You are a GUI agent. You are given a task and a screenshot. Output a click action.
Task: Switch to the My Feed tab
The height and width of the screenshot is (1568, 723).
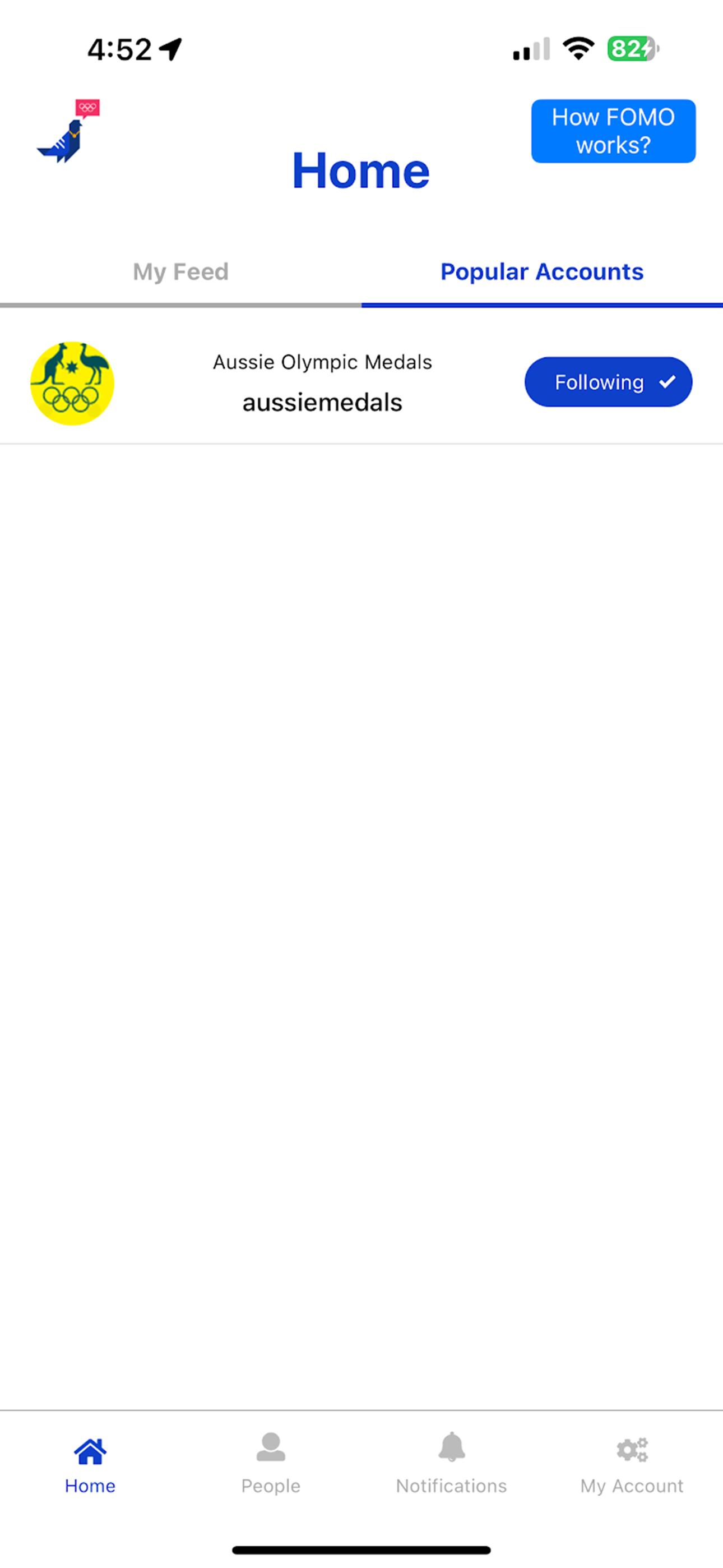(180, 272)
